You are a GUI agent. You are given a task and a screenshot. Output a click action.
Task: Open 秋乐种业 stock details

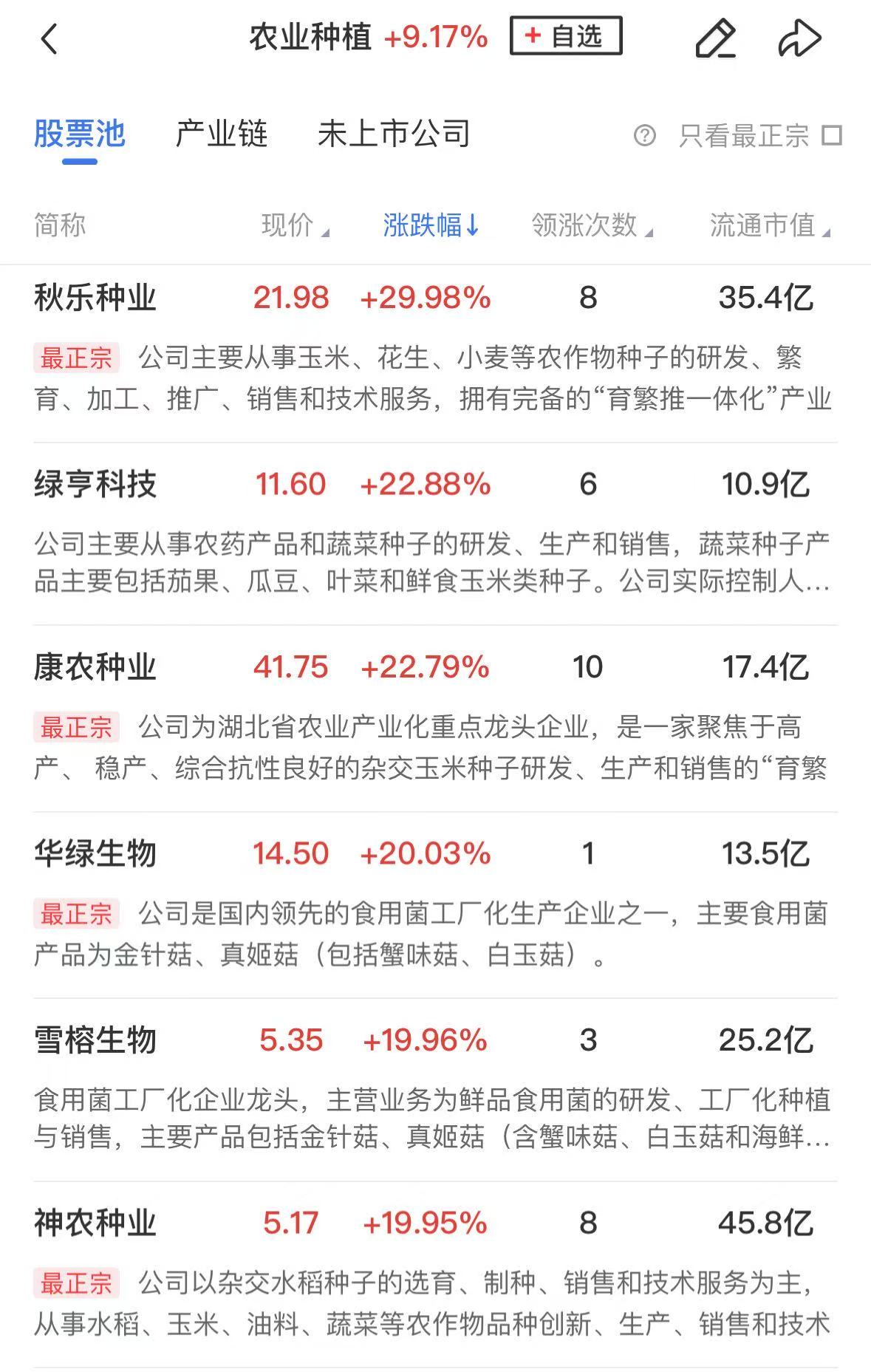pyautogui.click(x=95, y=298)
